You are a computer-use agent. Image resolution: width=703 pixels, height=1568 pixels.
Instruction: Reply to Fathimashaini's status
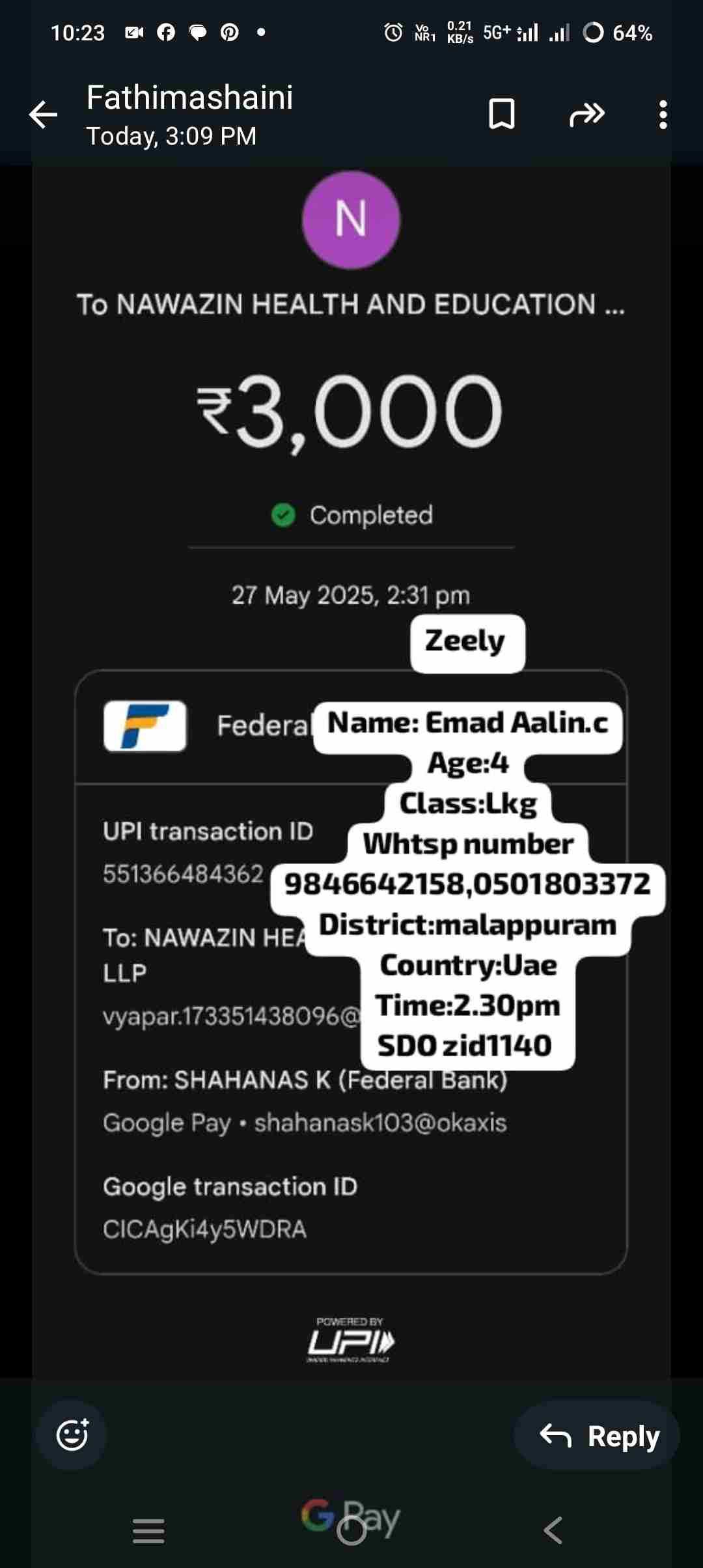click(x=598, y=1435)
